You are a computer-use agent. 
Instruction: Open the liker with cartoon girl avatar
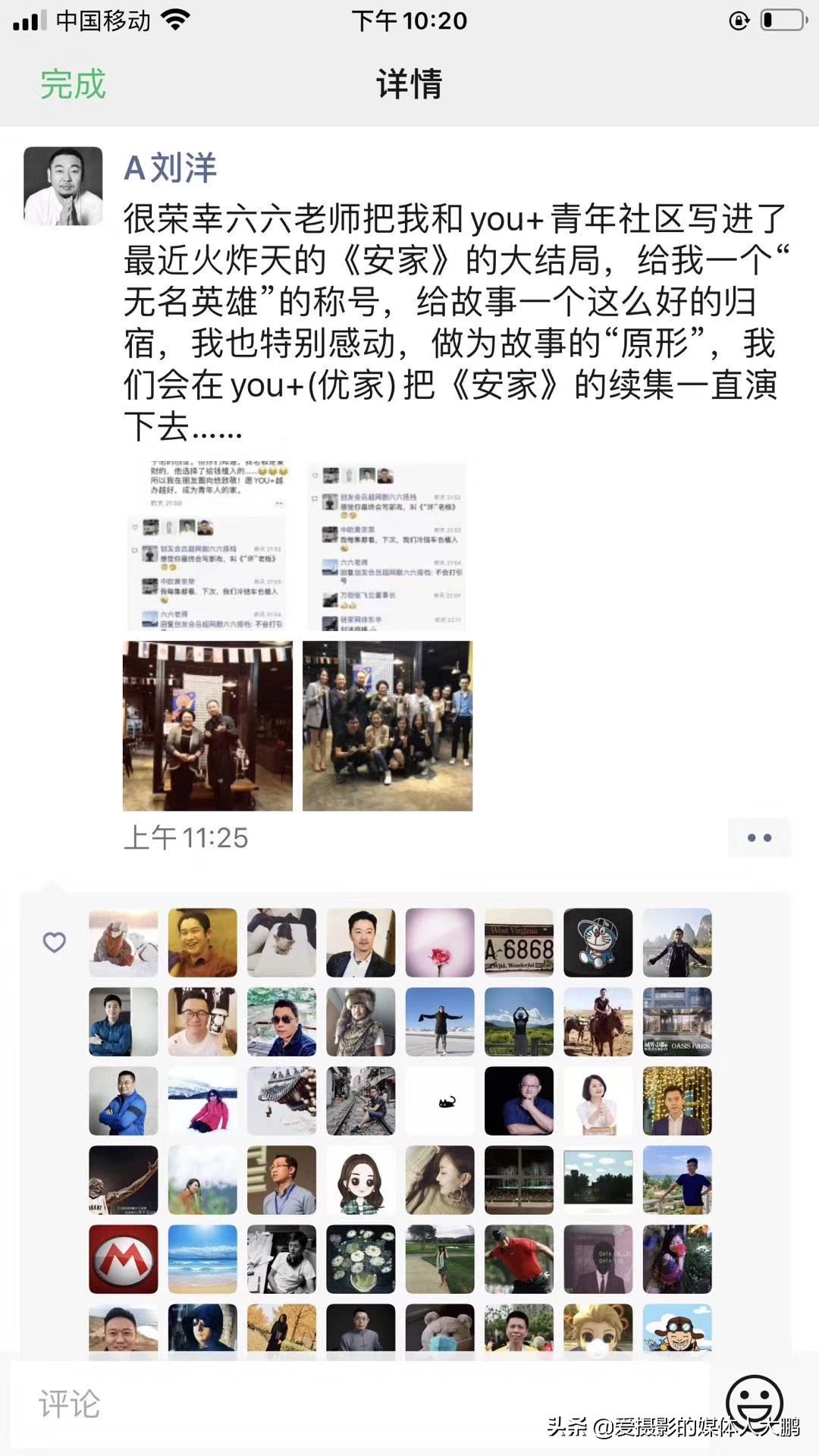pyautogui.click(x=361, y=1180)
